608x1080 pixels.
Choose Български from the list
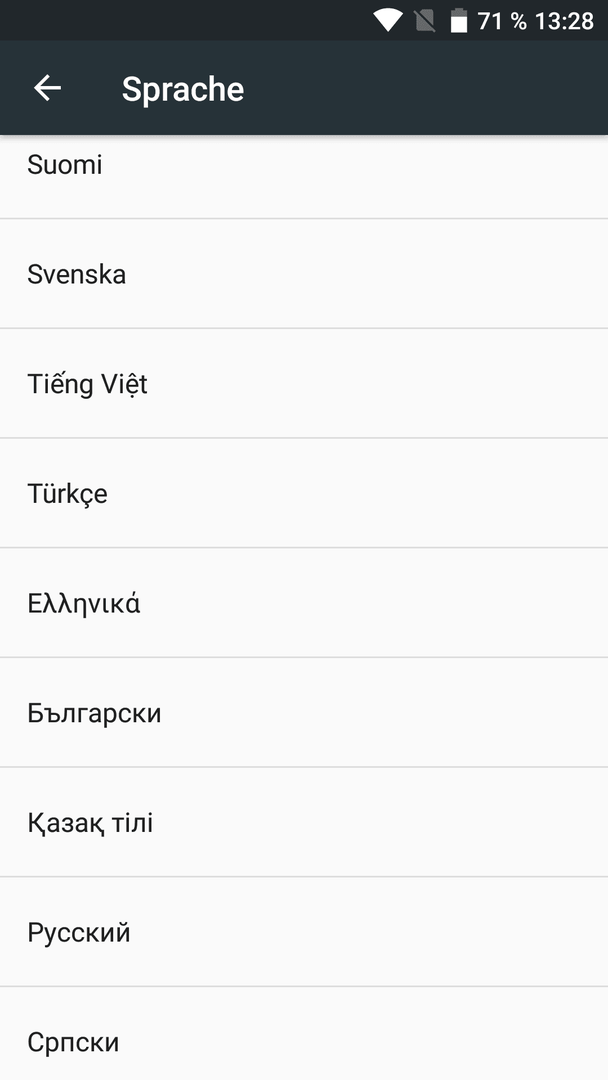pyautogui.click(x=304, y=712)
